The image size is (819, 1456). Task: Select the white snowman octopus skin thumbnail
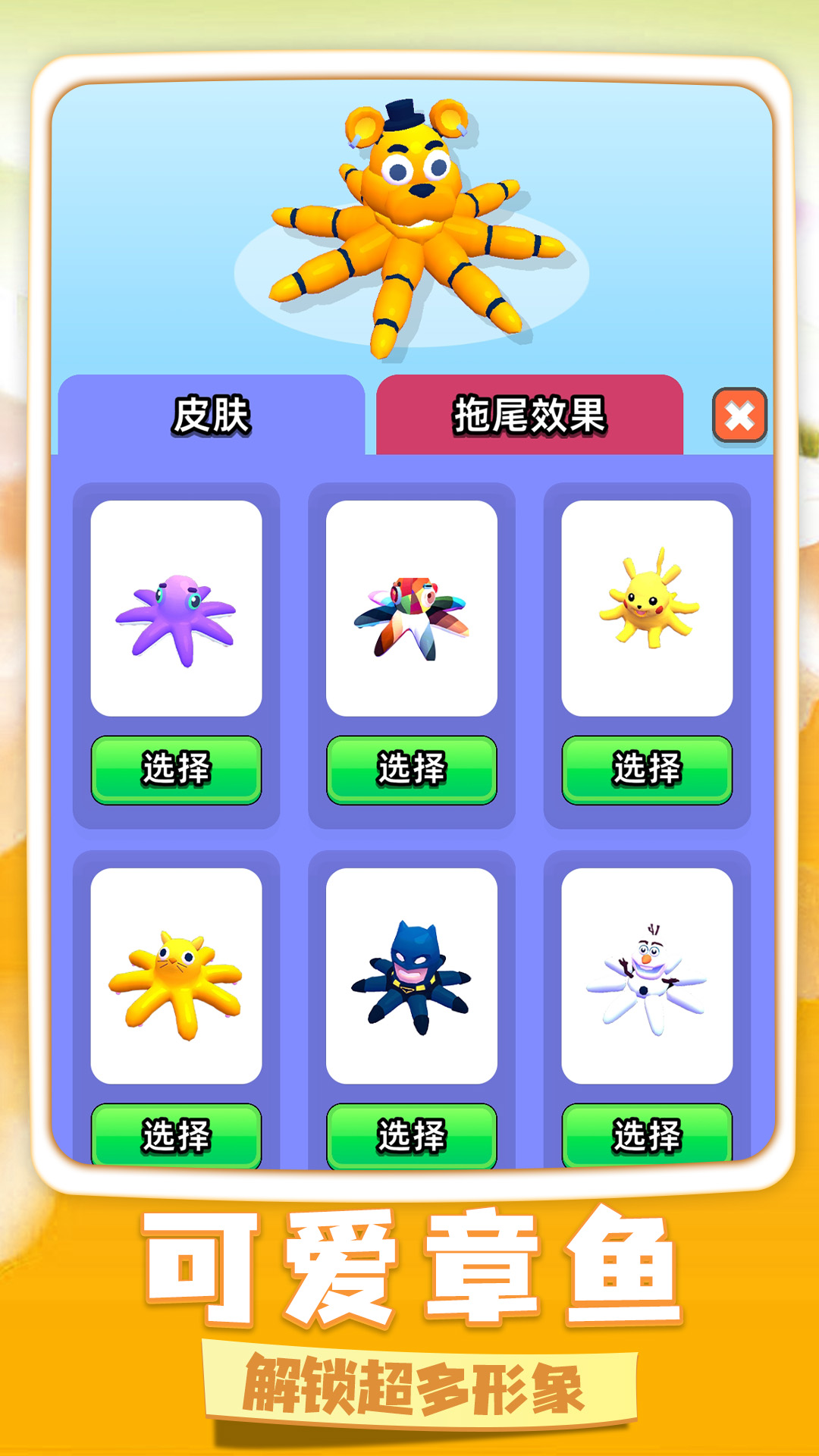coord(646,974)
